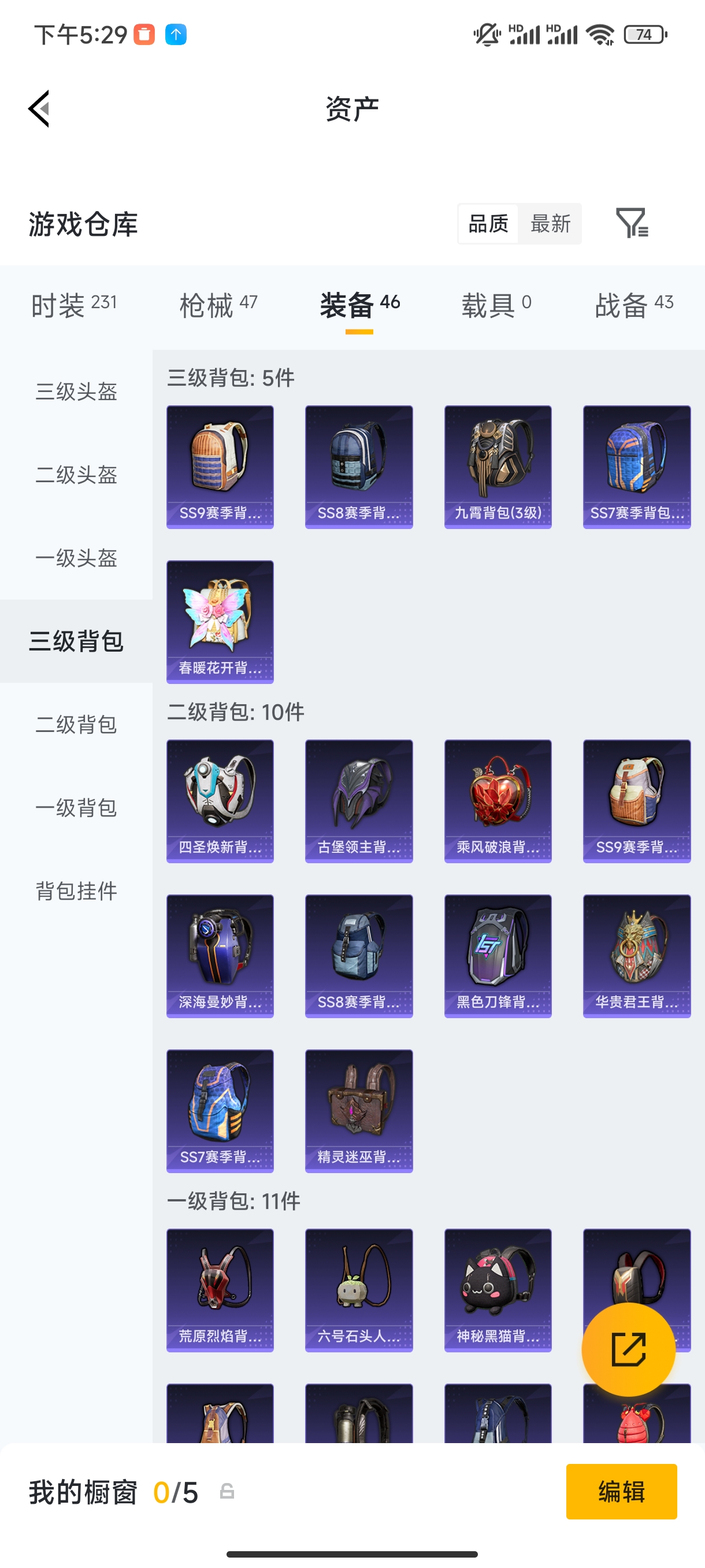705x1568 pixels.
Task: Open the 九霄背包(3级) item
Action: 498,465
